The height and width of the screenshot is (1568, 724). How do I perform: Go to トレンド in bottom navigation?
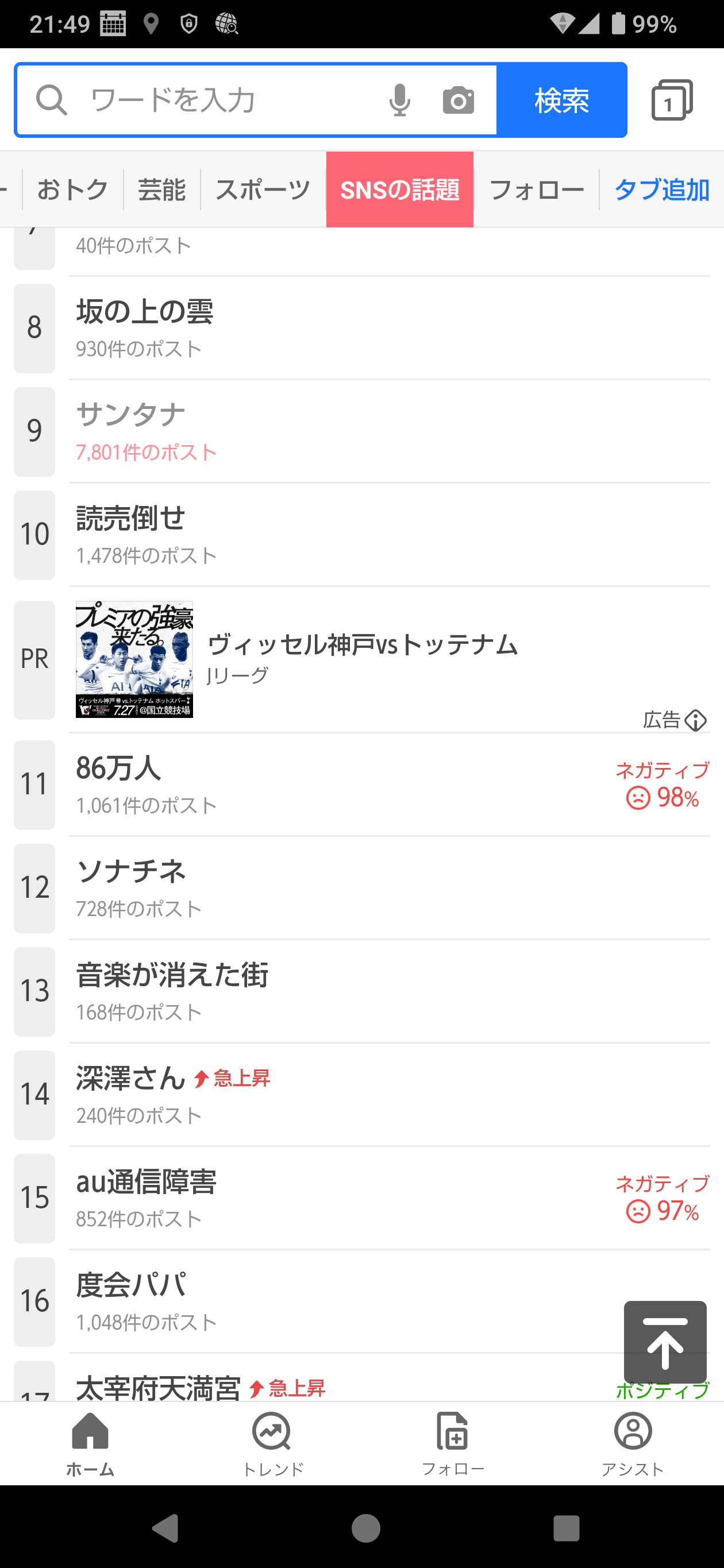272,1444
